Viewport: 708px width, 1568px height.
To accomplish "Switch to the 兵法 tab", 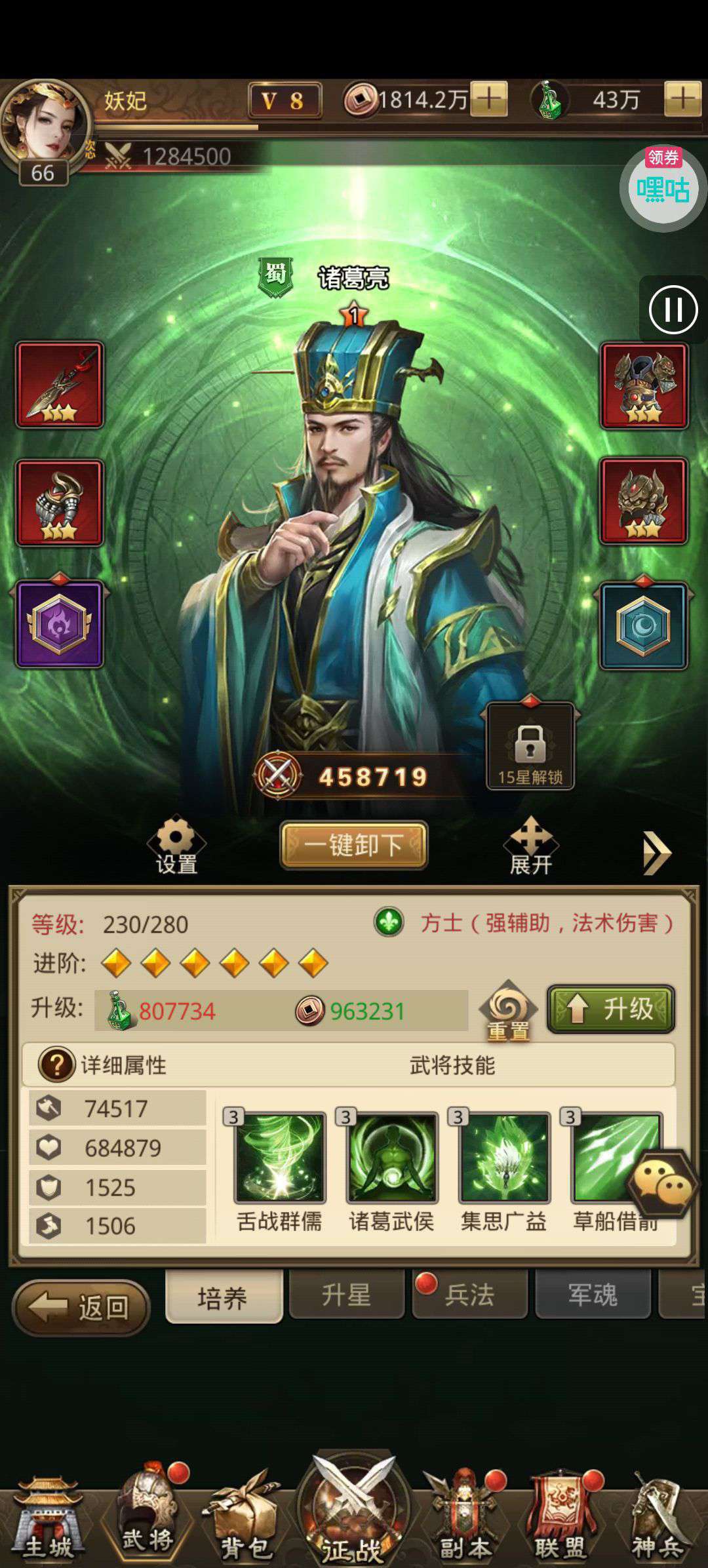I will tap(469, 1296).
